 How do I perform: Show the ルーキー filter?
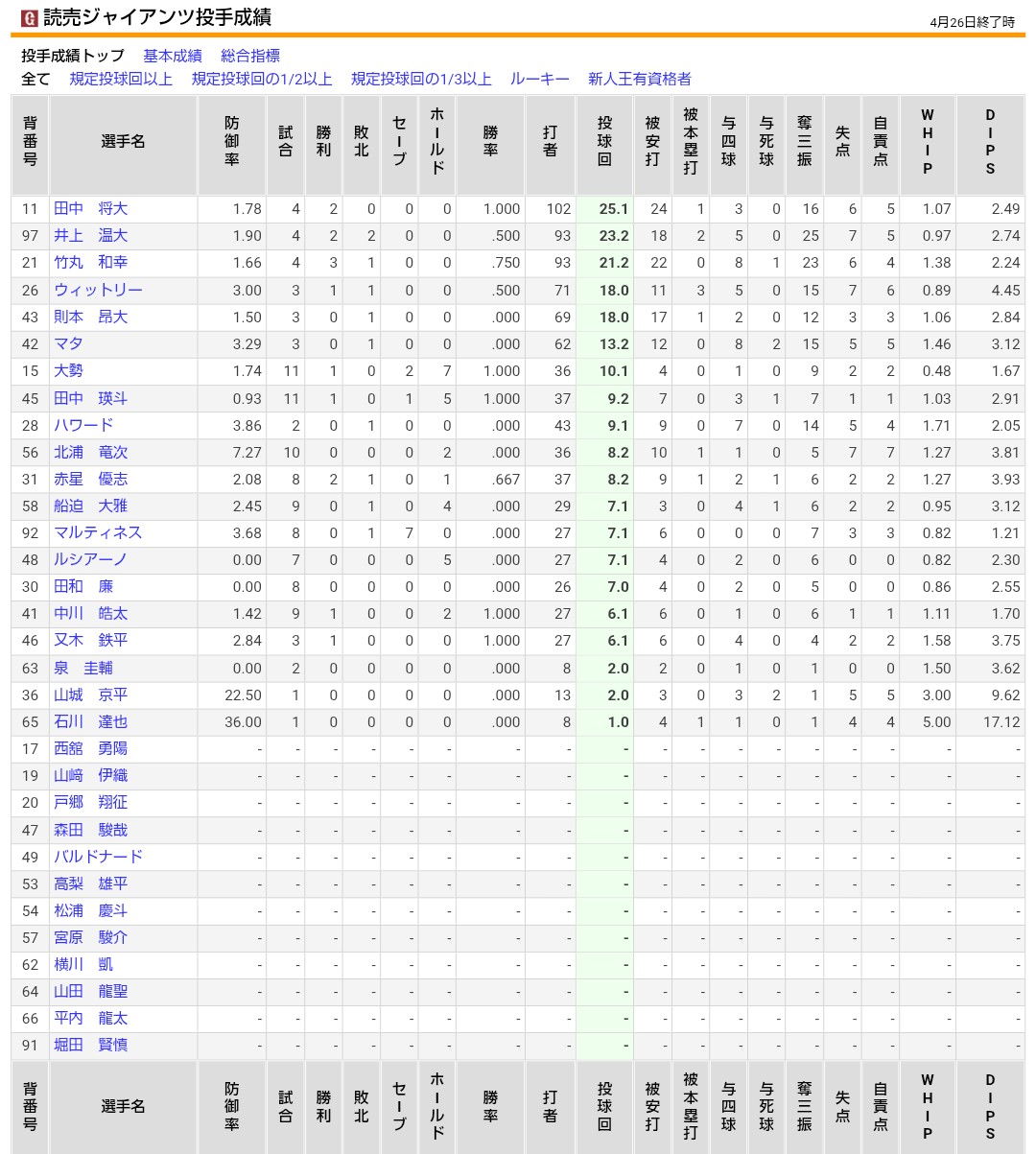(x=539, y=79)
